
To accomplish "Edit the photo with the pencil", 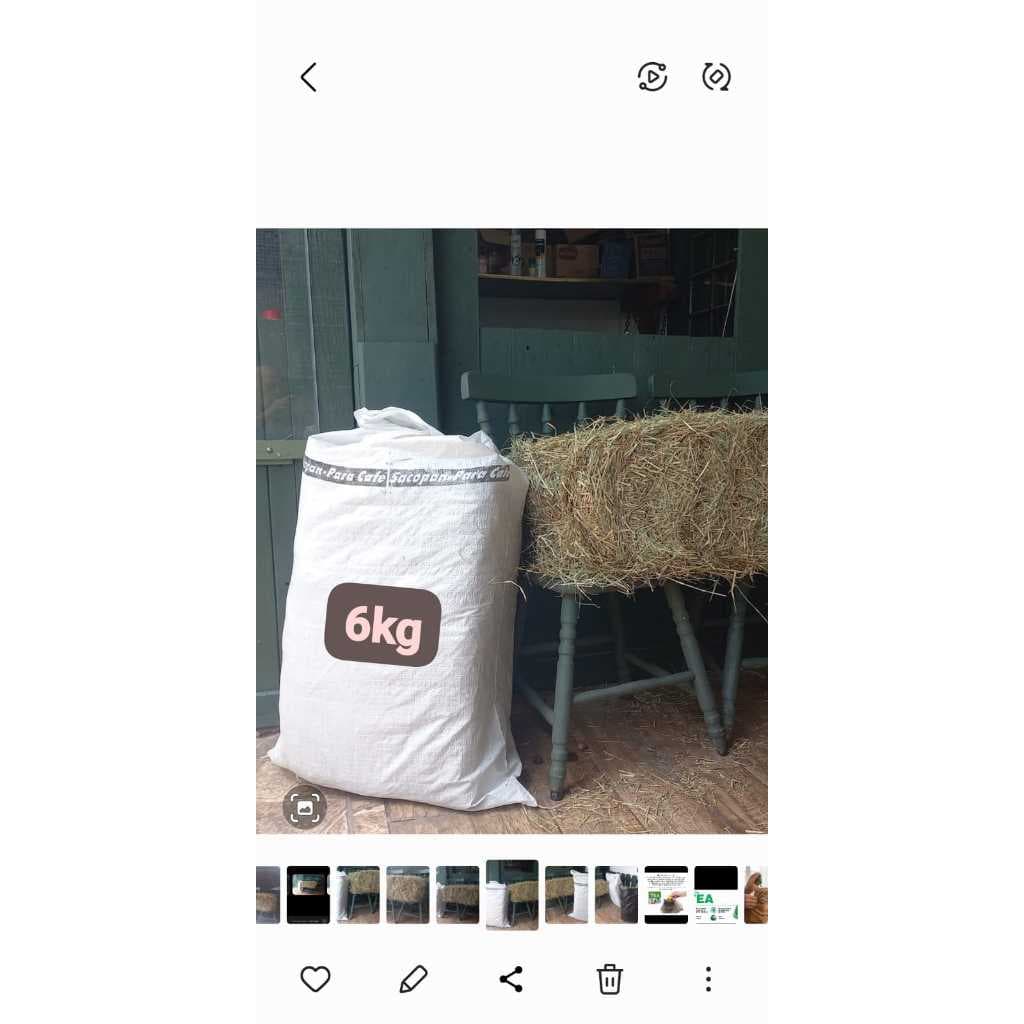I will click(413, 979).
